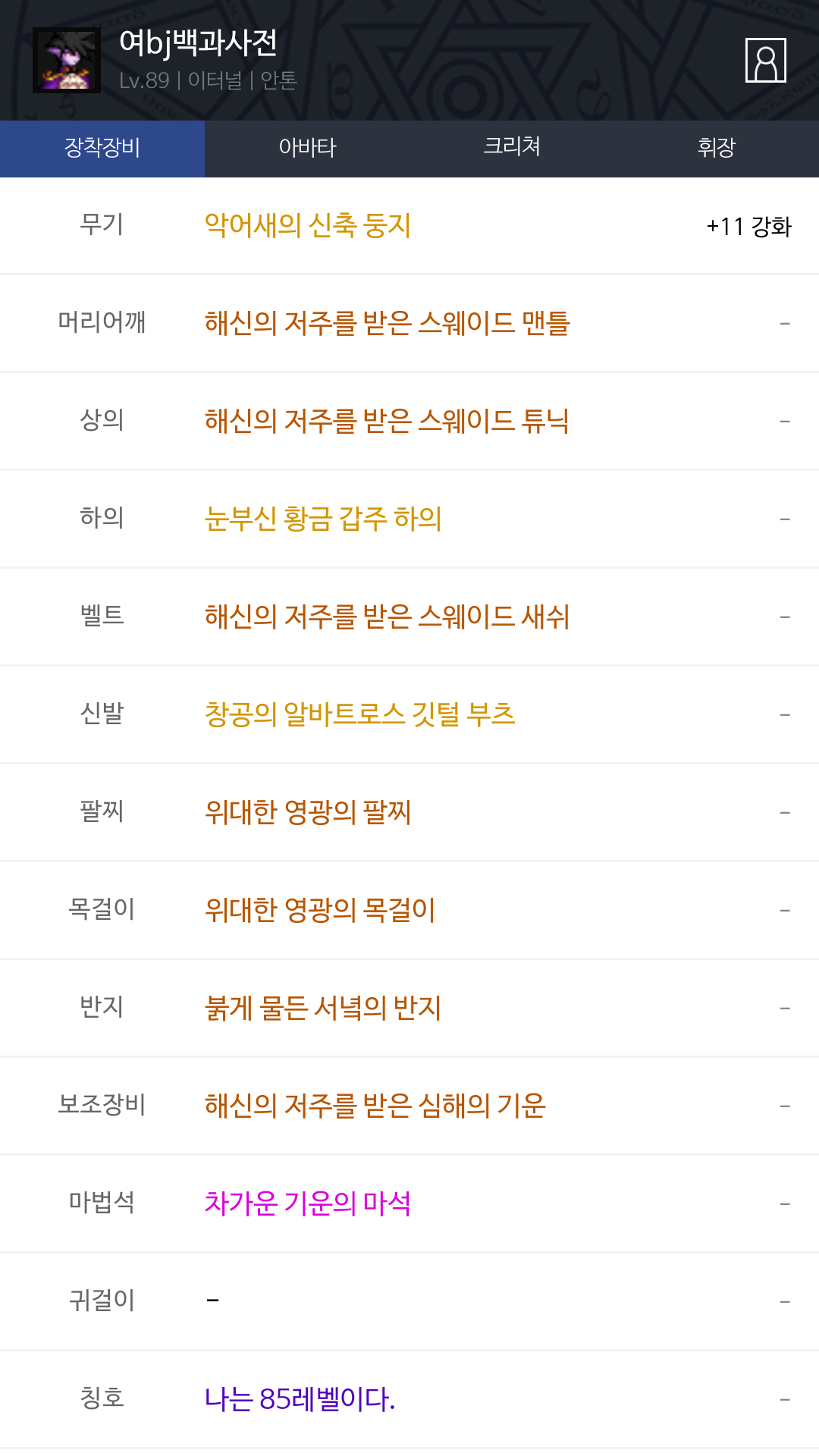Switch to the 크리쳐 tab

point(512,148)
